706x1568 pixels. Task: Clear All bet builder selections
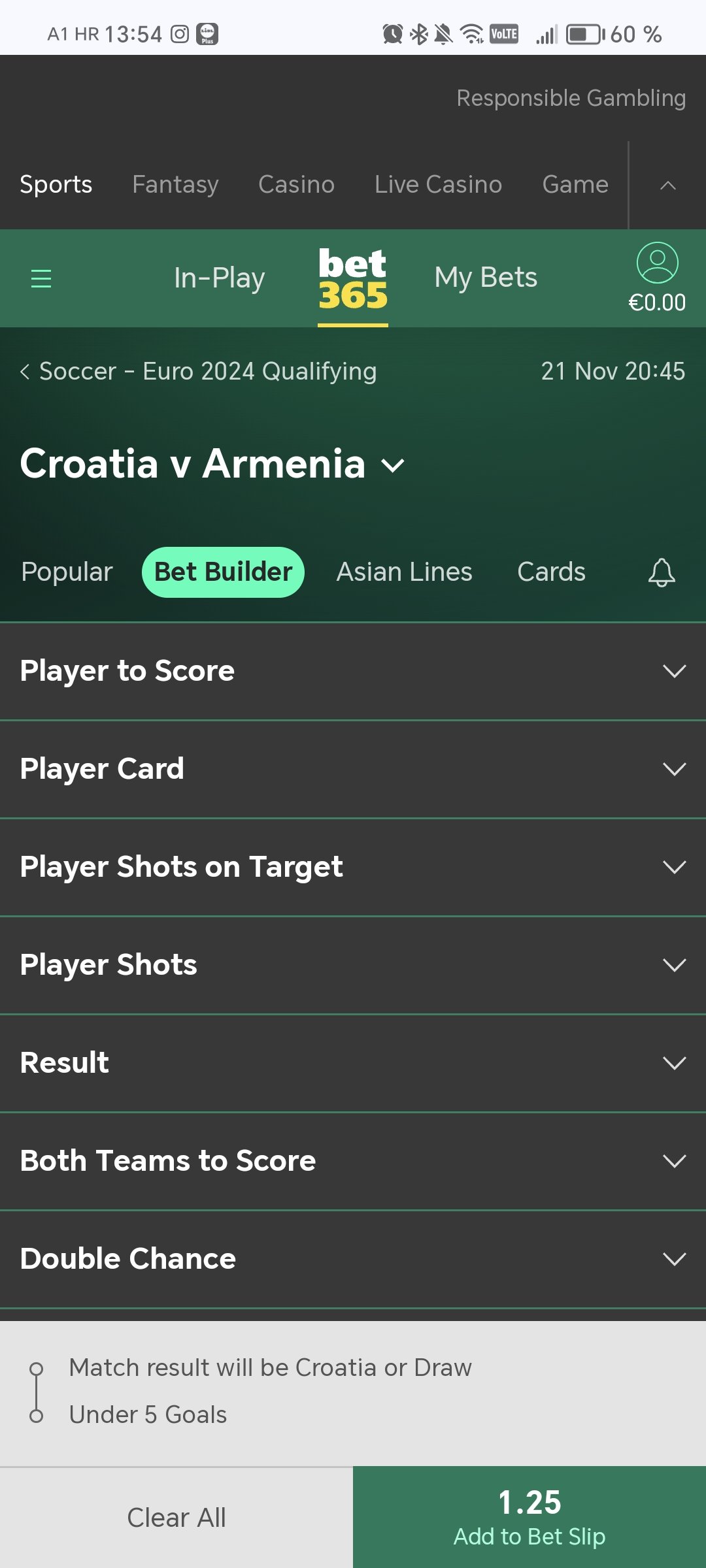pyautogui.click(x=176, y=1517)
